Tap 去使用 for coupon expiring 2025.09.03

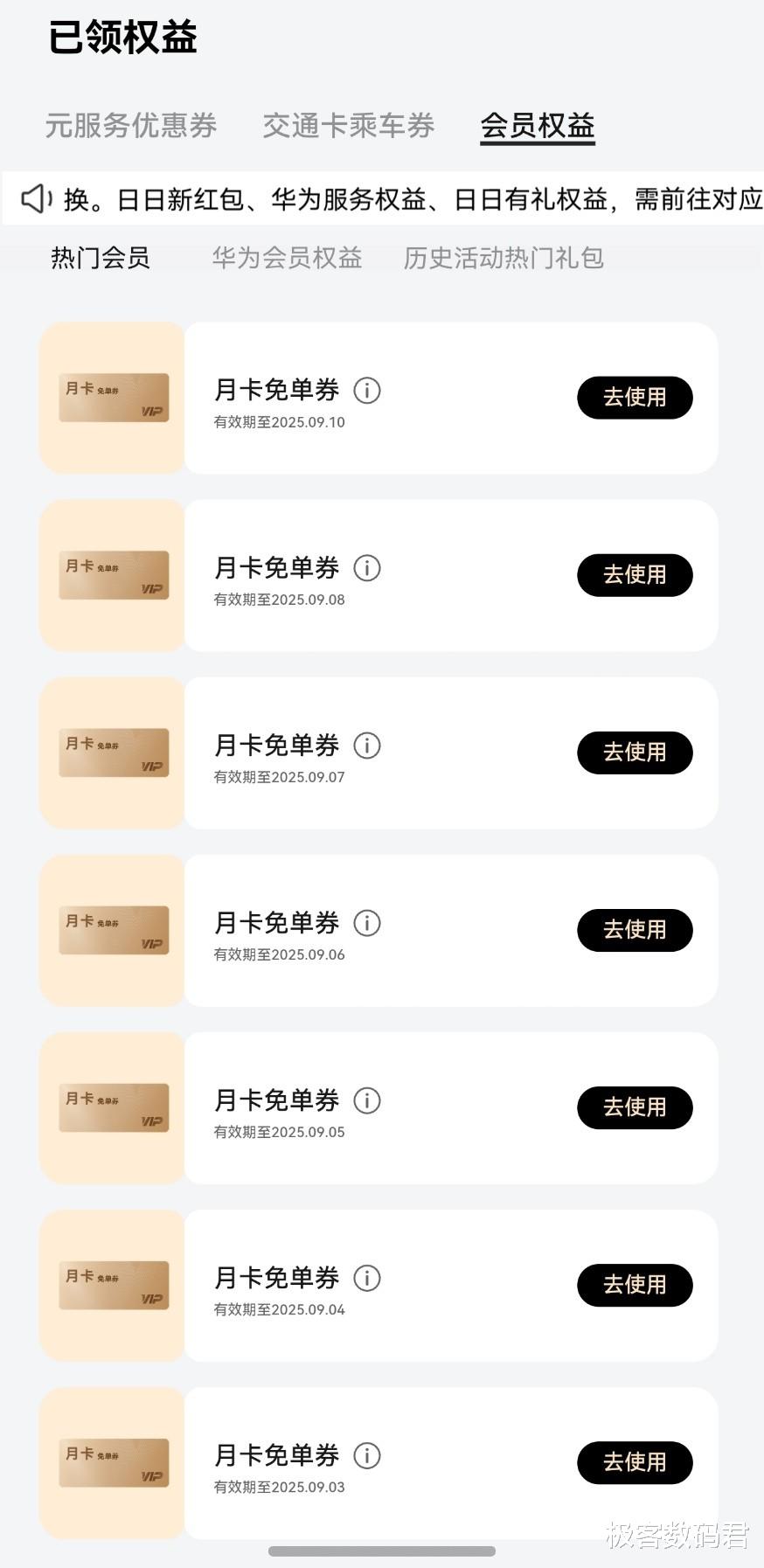pyautogui.click(x=635, y=1462)
